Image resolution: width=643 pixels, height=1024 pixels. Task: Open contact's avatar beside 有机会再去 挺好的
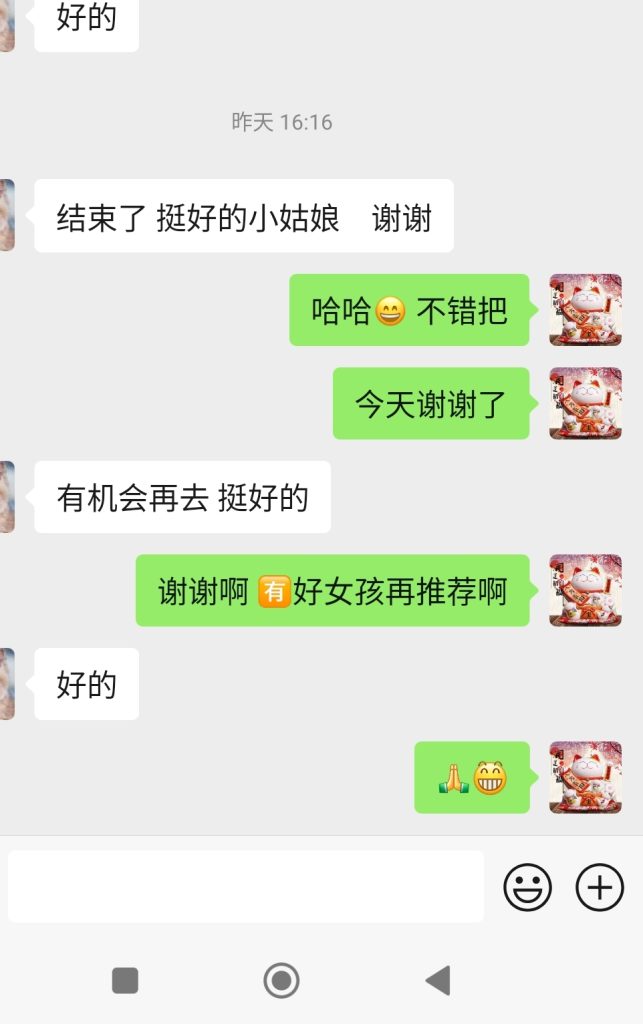coord(7,497)
